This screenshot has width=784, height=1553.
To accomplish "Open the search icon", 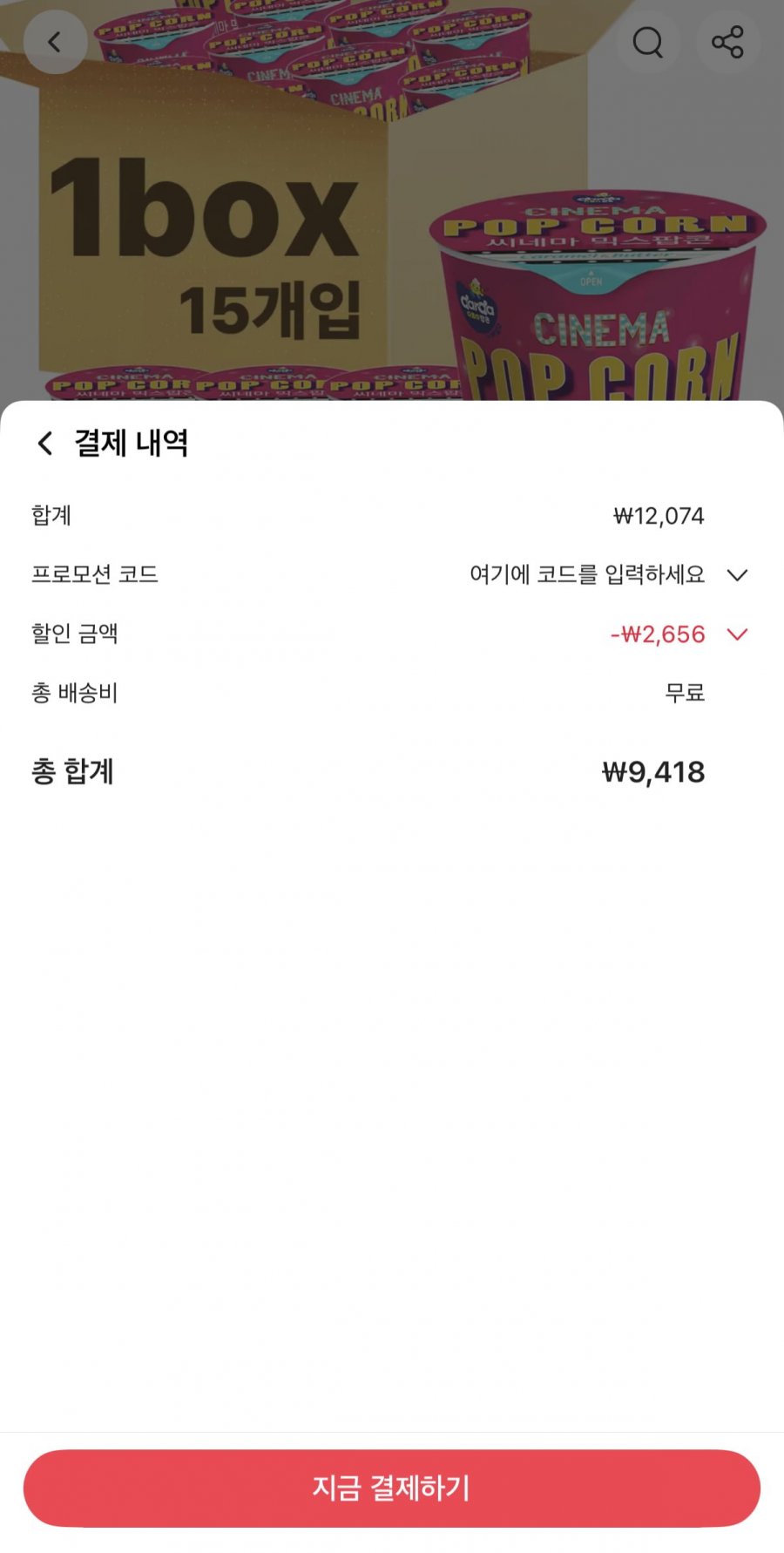I will pos(647,42).
